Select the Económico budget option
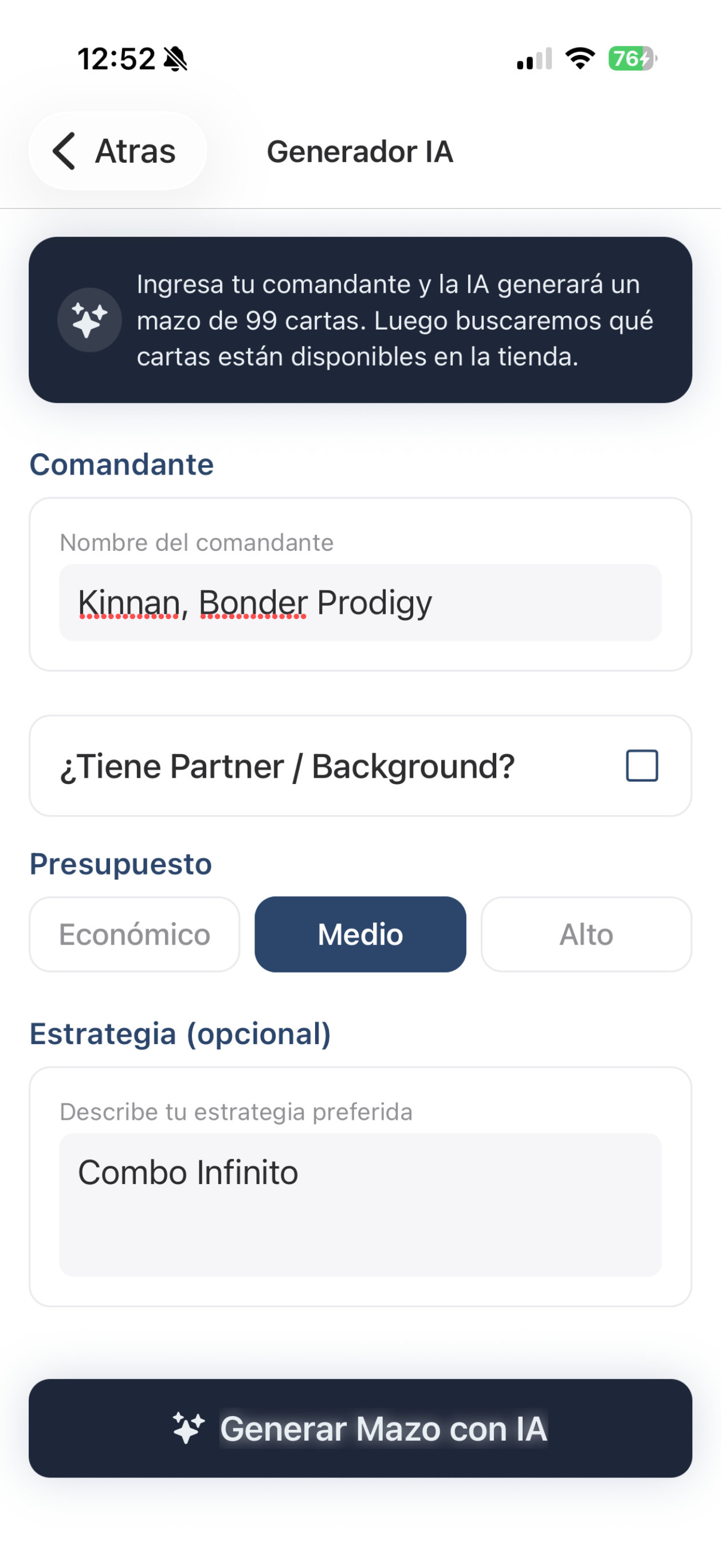The height and width of the screenshot is (1568, 722). (135, 933)
